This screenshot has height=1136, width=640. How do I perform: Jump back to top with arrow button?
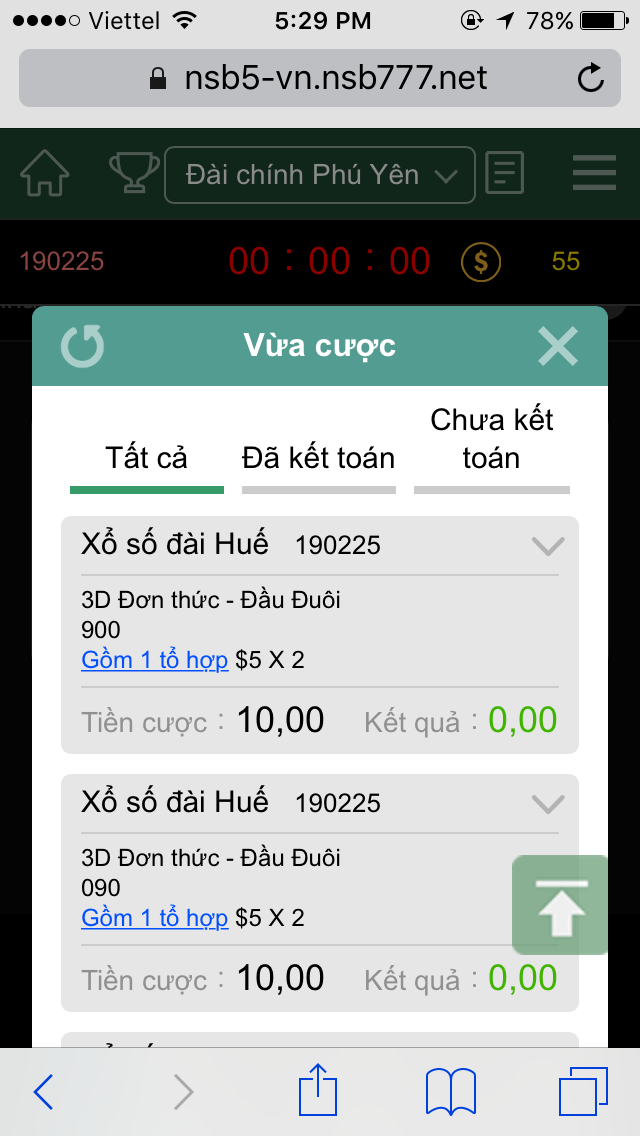click(x=561, y=904)
